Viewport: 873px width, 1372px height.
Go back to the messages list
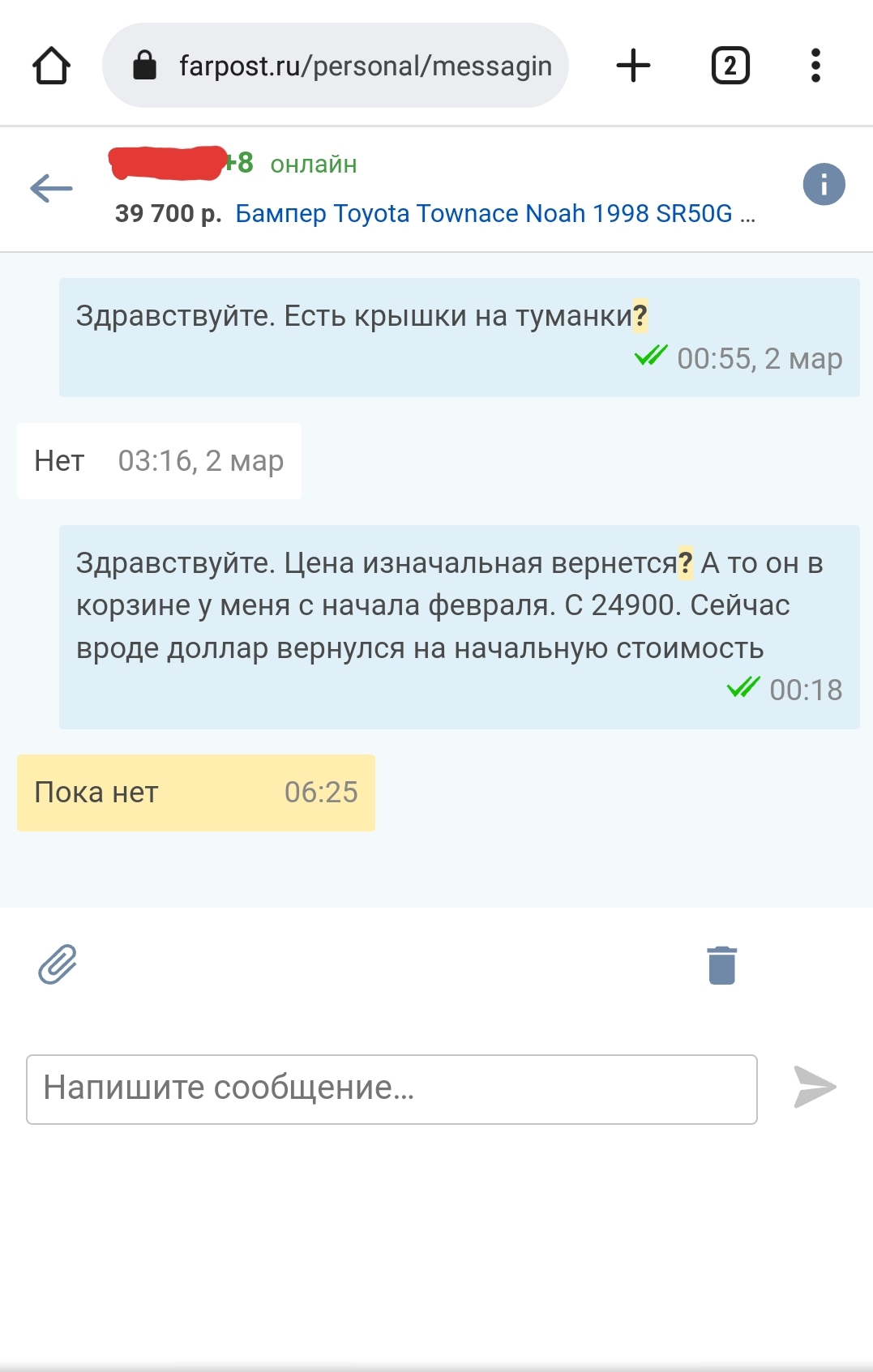51,188
